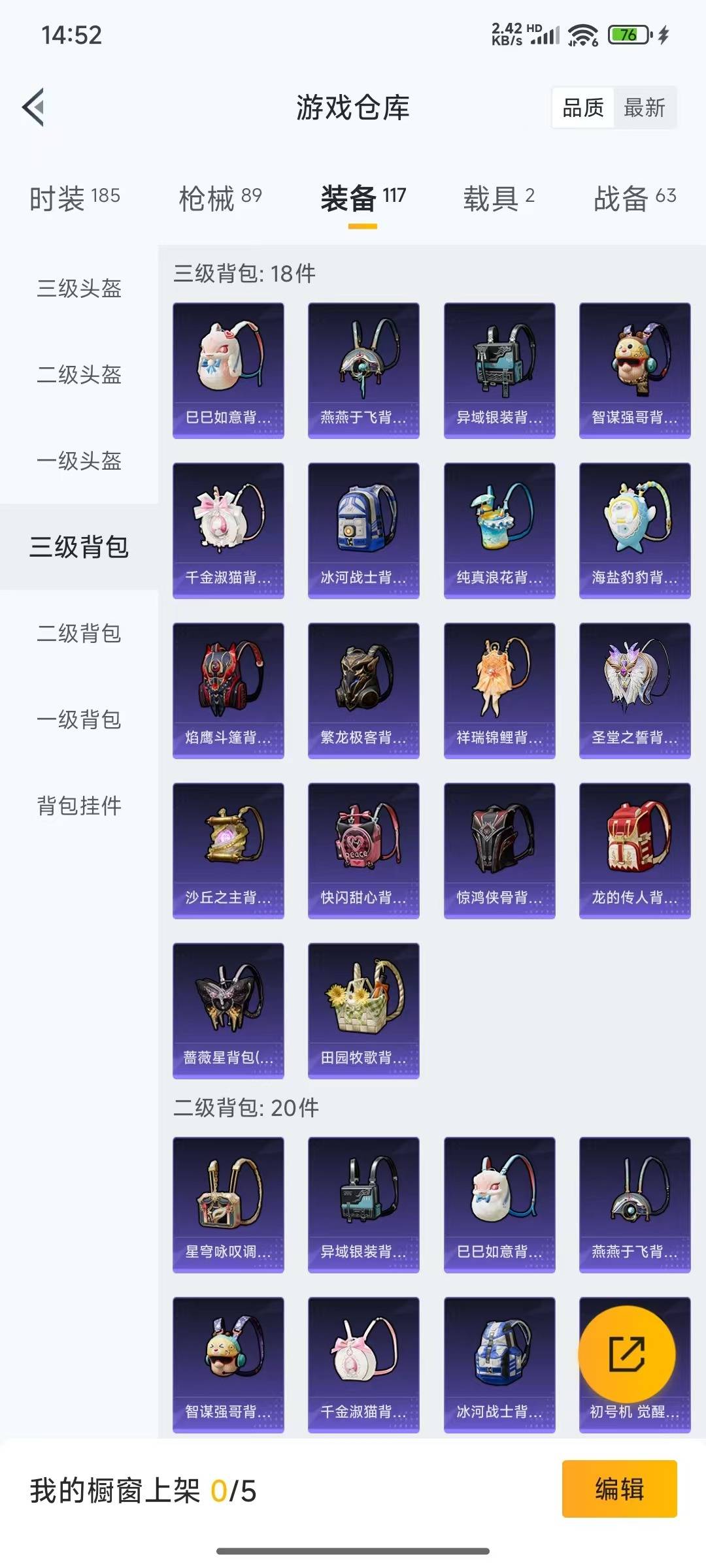The height and width of the screenshot is (1568, 706).
Task: View the 圣堂之誓 backpack item
Action: 635,691
